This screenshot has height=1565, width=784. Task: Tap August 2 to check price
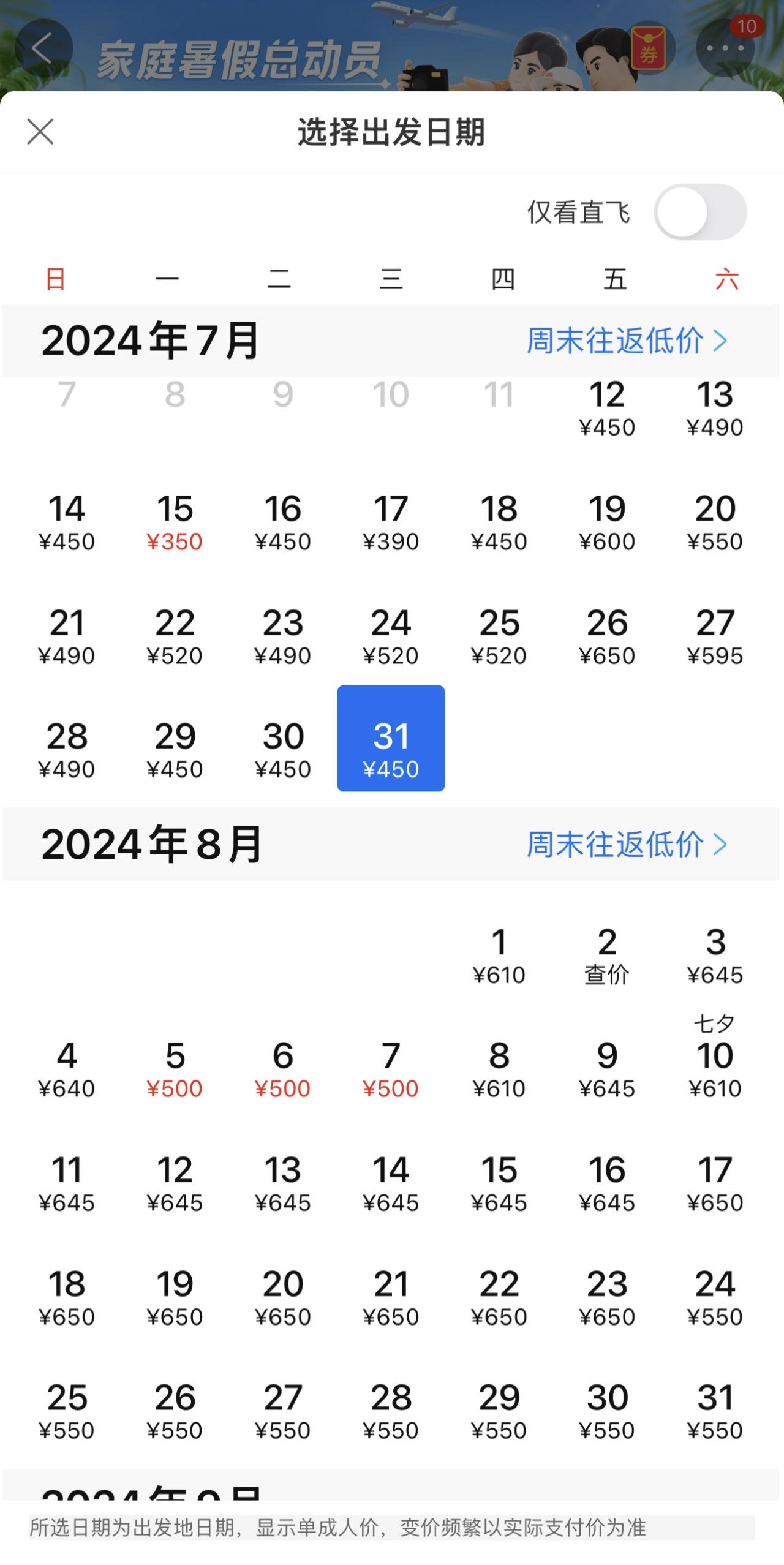coord(607,956)
